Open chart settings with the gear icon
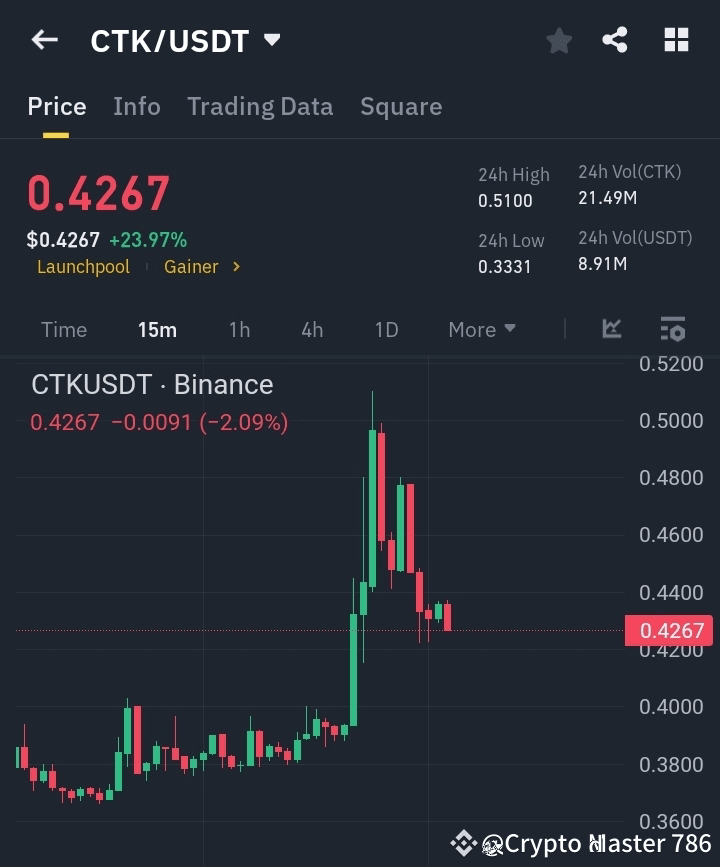Image resolution: width=720 pixels, height=867 pixels. coord(672,329)
